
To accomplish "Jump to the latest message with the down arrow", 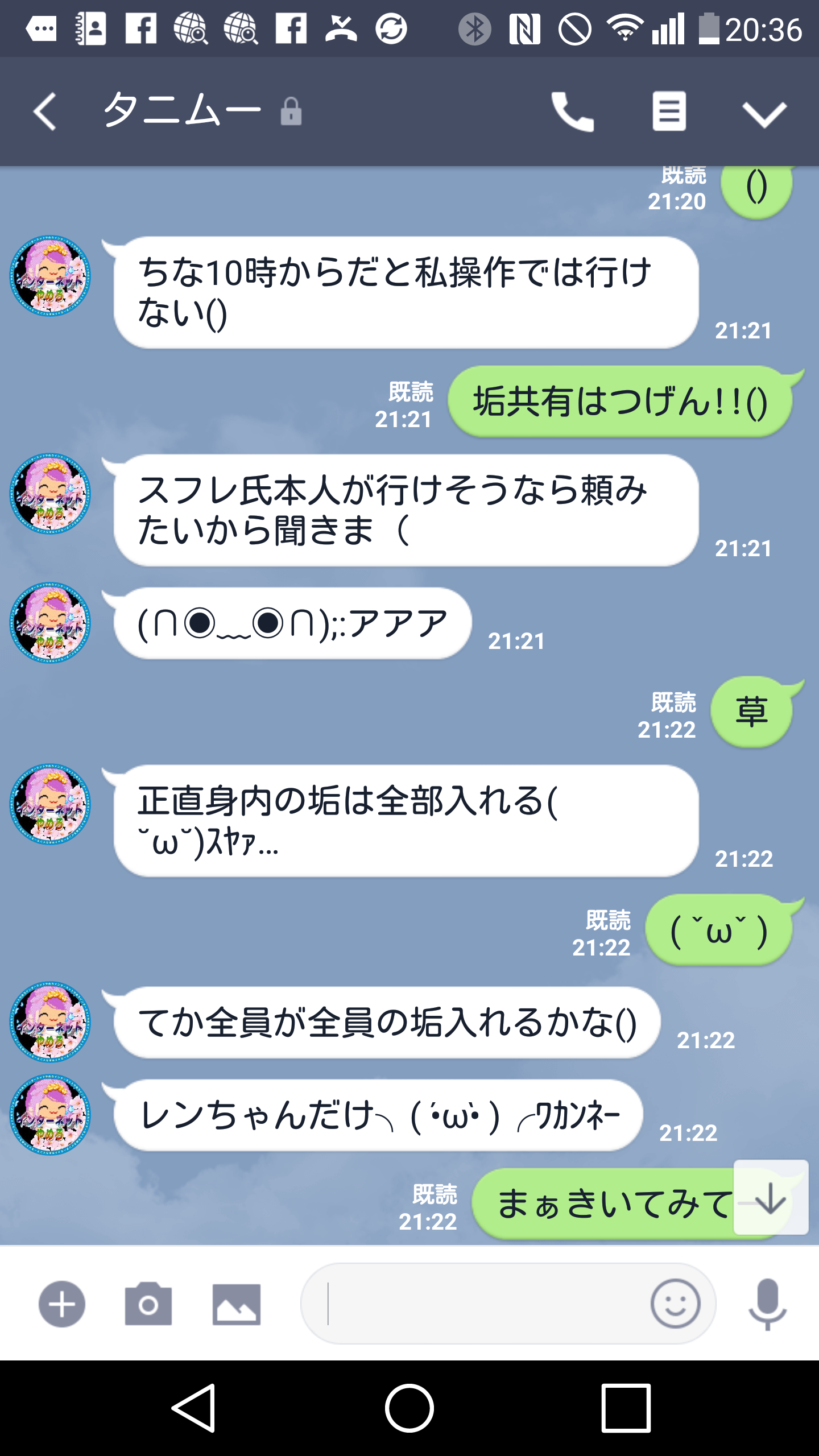I will (771, 1198).
